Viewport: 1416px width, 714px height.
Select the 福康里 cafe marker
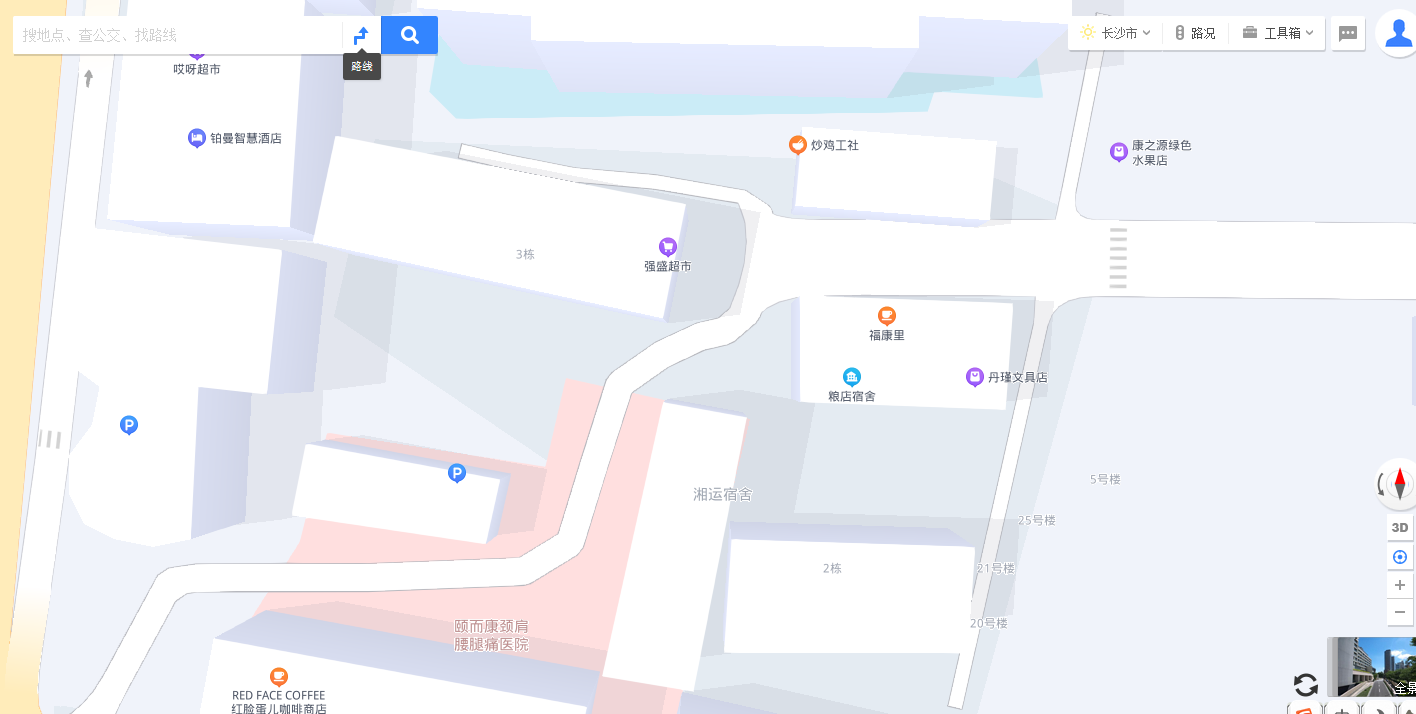pos(886,316)
